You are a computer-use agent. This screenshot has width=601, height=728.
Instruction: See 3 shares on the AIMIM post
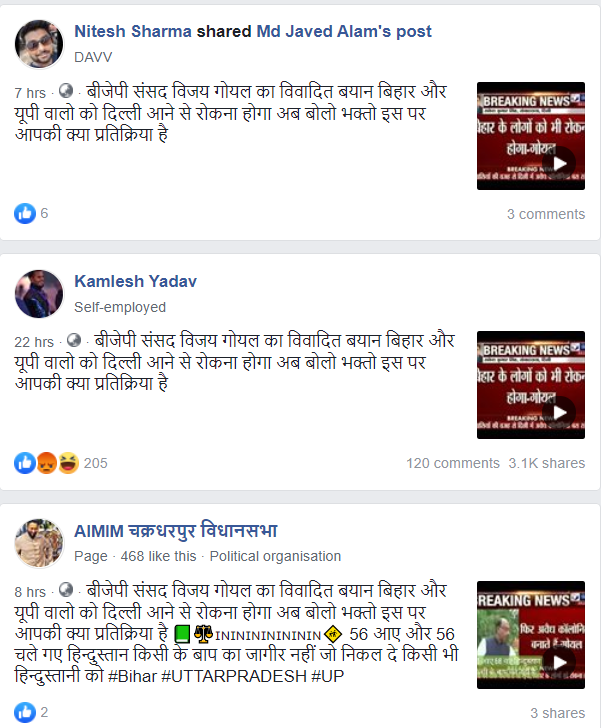click(x=557, y=713)
